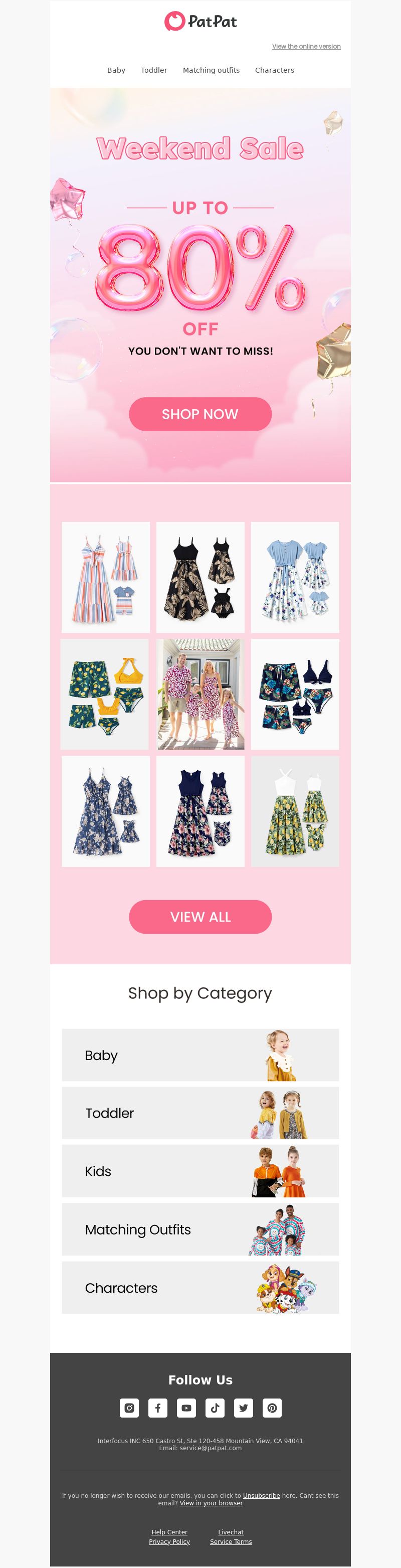The width and height of the screenshot is (401, 1568).
Task: Go to the Toddler link in top menu
Action: 154,70
